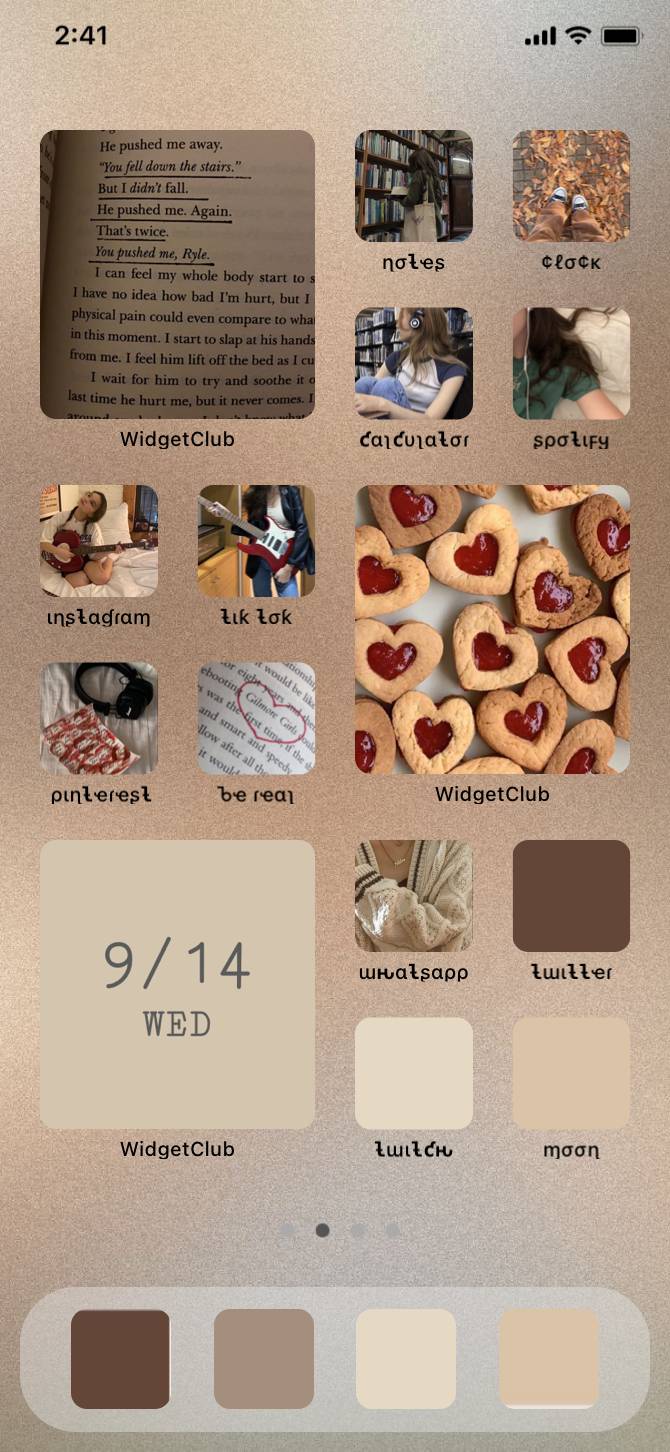Tap the home screen page indicator dots
The image size is (670, 1452).
point(340,1230)
